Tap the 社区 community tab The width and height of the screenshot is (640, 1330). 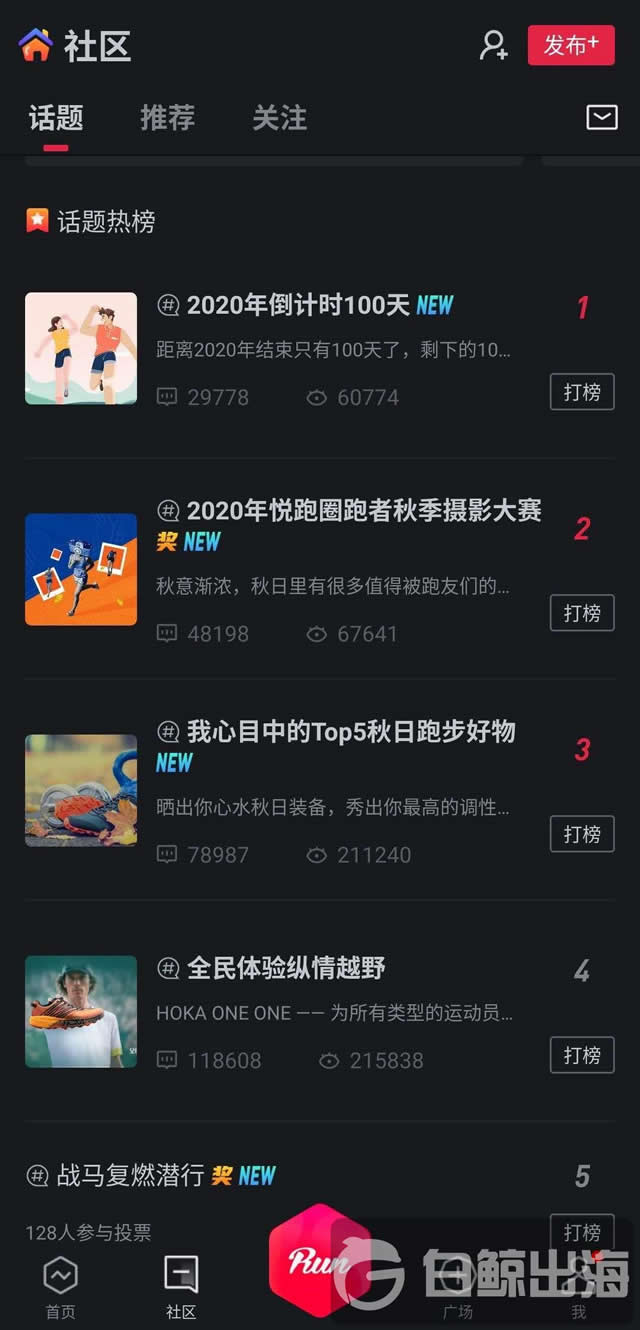pos(181,1287)
